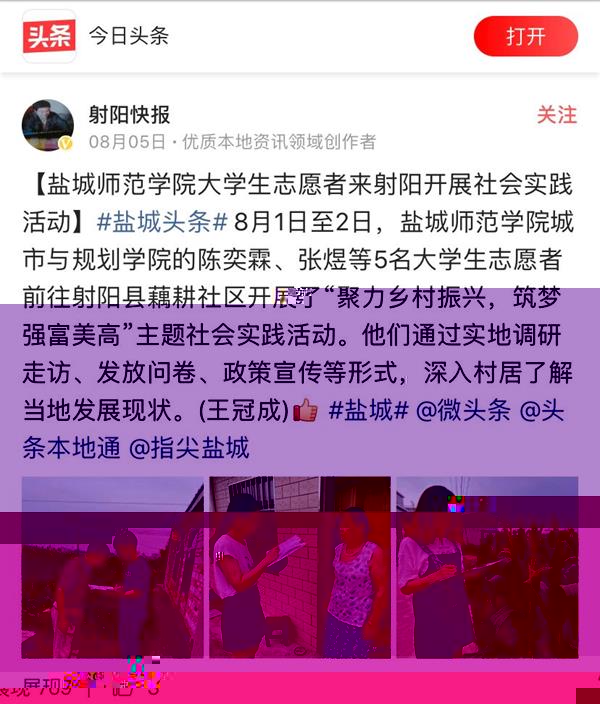The width and height of the screenshot is (600, 704).
Task: View the third photo on the right
Action: pyautogui.click(x=486, y=567)
